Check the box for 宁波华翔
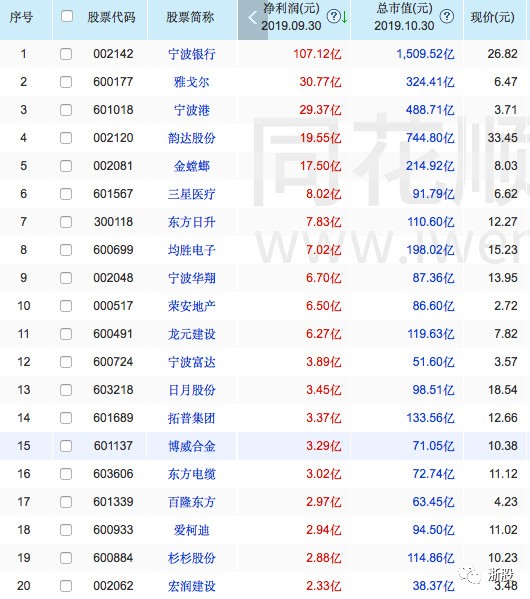530x599 pixels. pyautogui.click(x=66, y=278)
